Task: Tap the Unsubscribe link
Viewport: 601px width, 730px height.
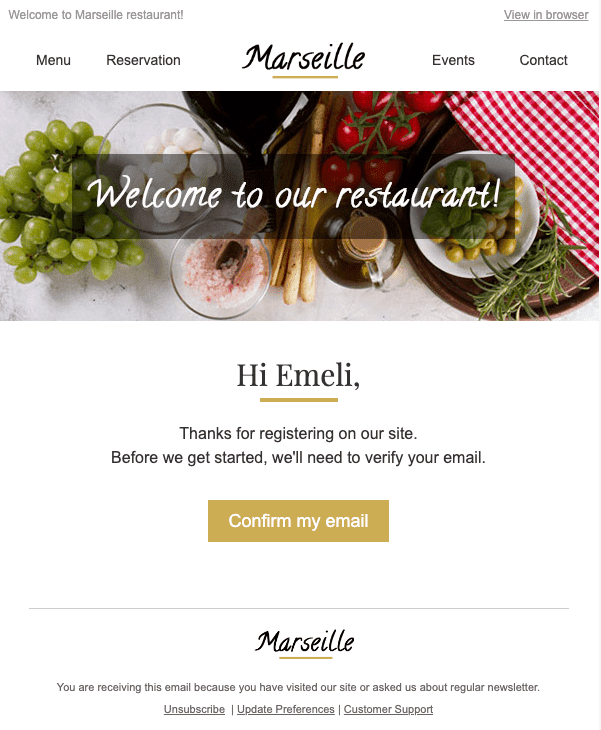Action: click(194, 709)
